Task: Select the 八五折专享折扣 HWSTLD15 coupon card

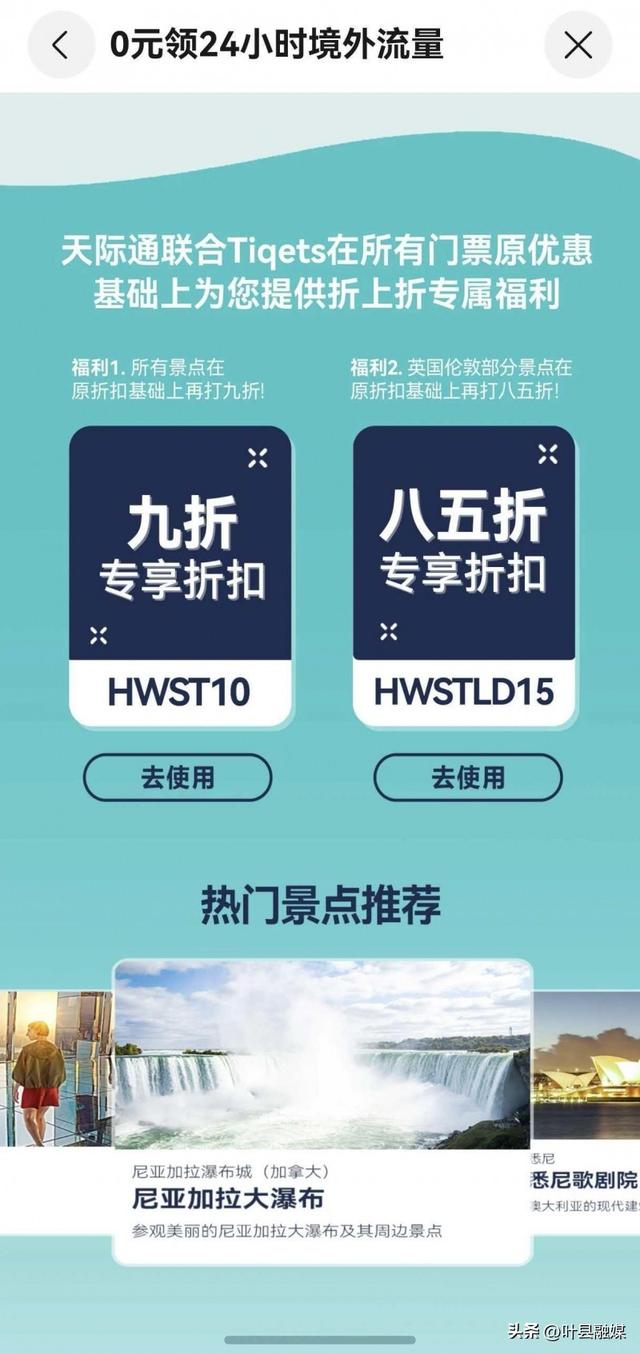Action: (x=464, y=575)
